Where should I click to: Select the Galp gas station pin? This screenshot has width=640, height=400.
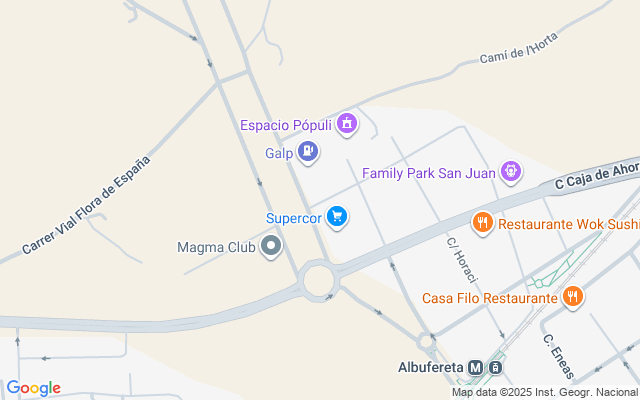pyautogui.click(x=309, y=153)
